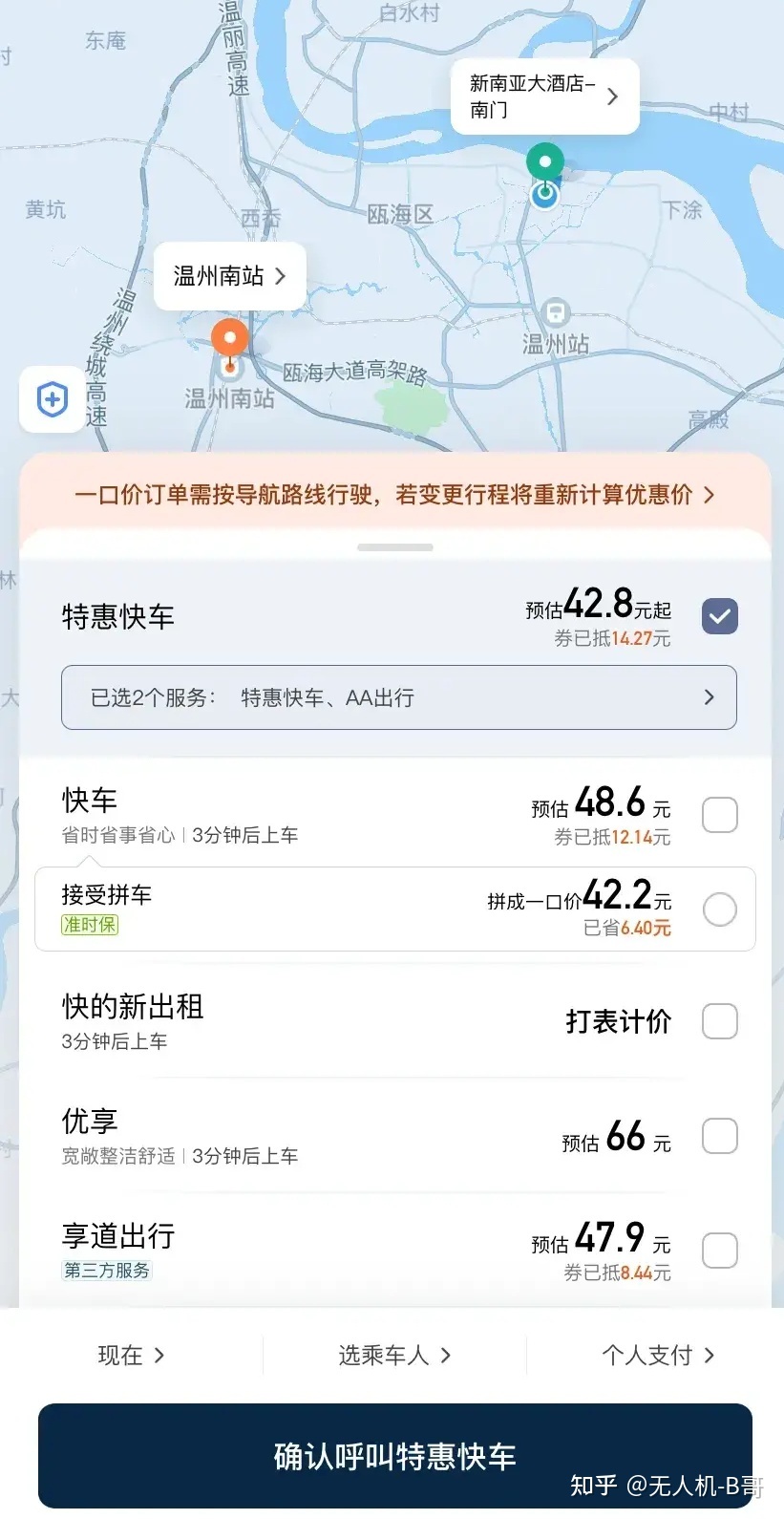Click the orange fixed-price notice banner
This screenshot has height=1519, width=784.
coord(392,495)
